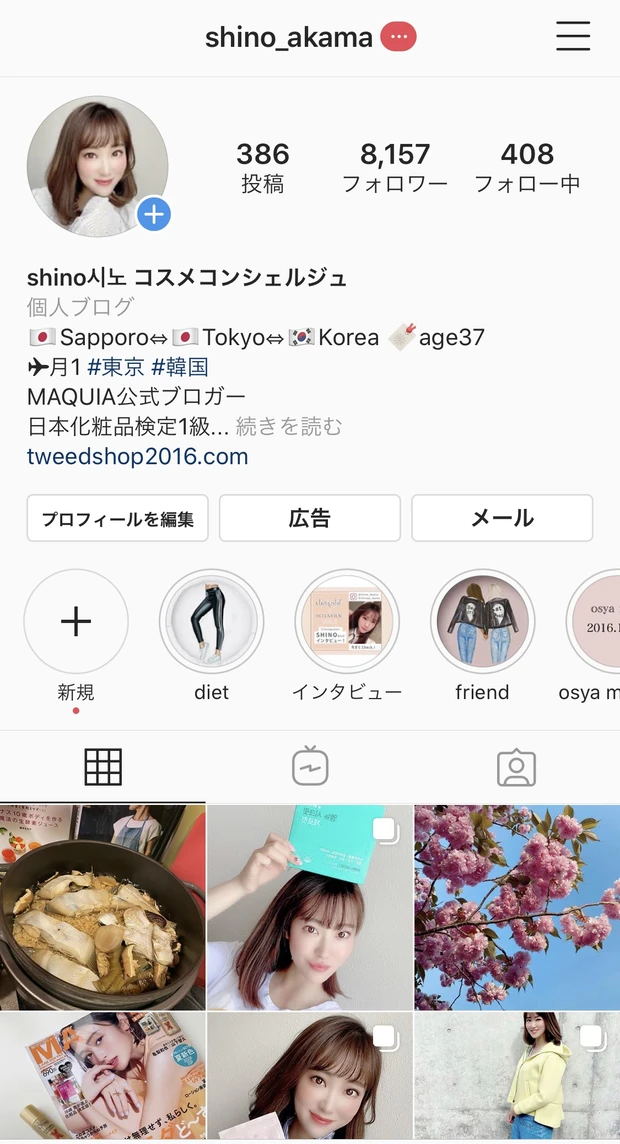Open the friend highlight

[482, 622]
